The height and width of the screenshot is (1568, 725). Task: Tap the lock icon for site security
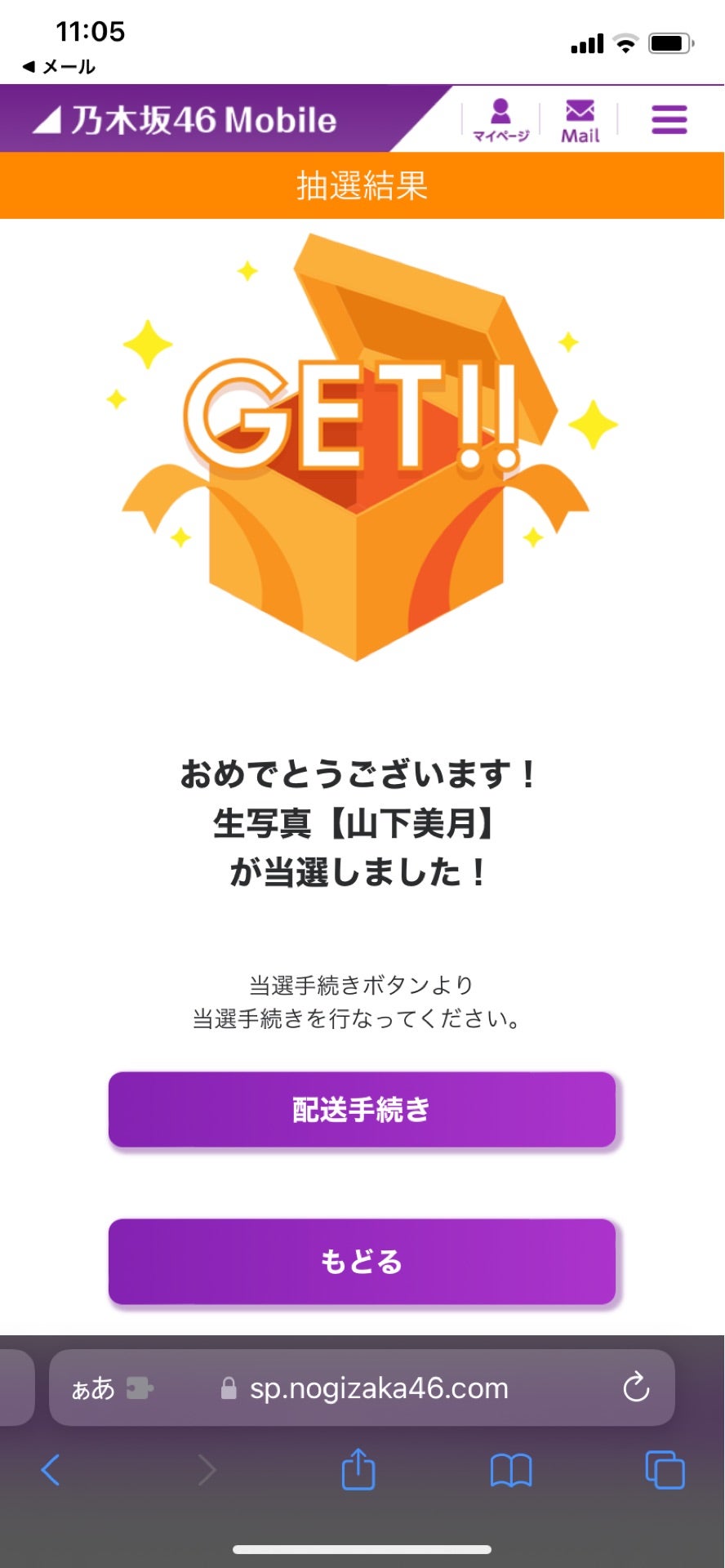(x=229, y=1387)
